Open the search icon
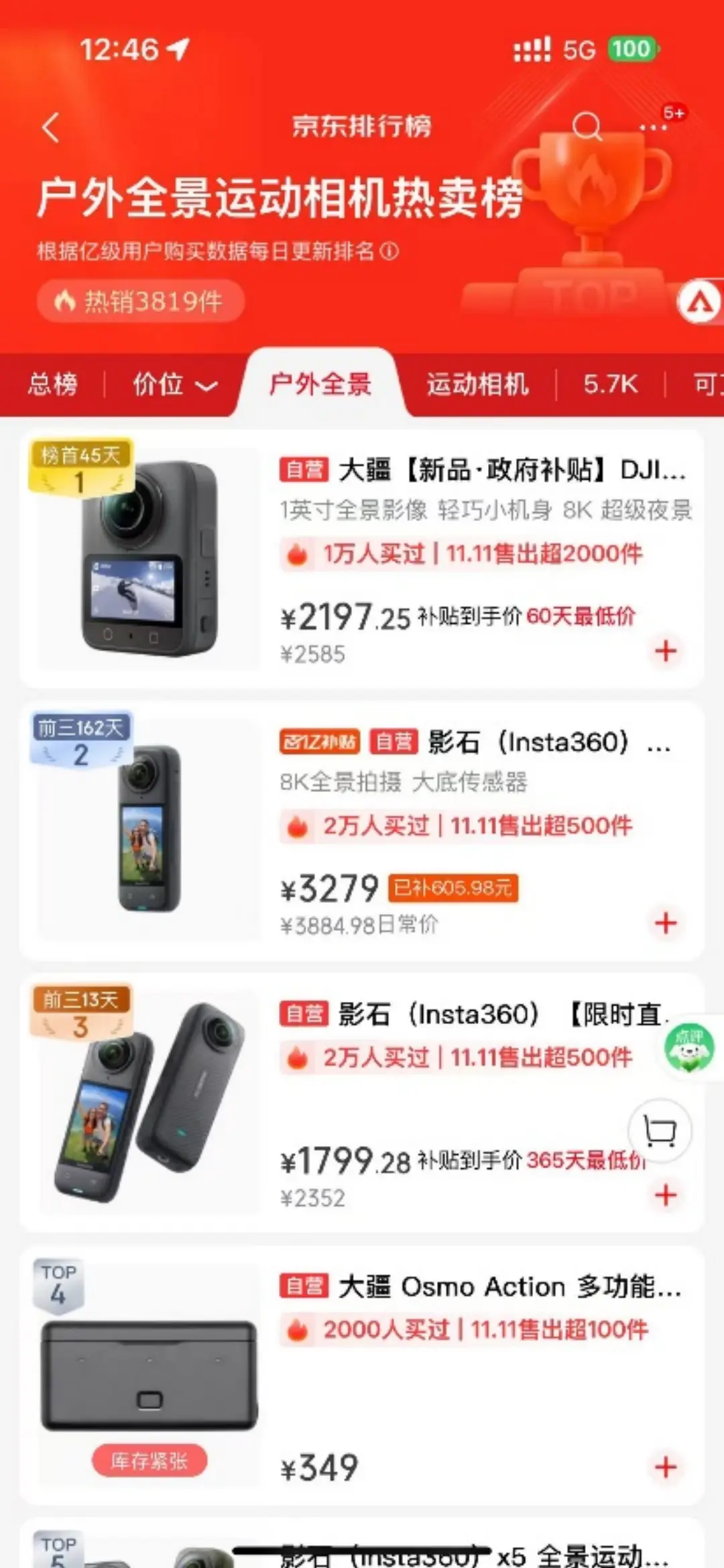Image resolution: width=724 pixels, height=1568 pixels. [587, 126]
